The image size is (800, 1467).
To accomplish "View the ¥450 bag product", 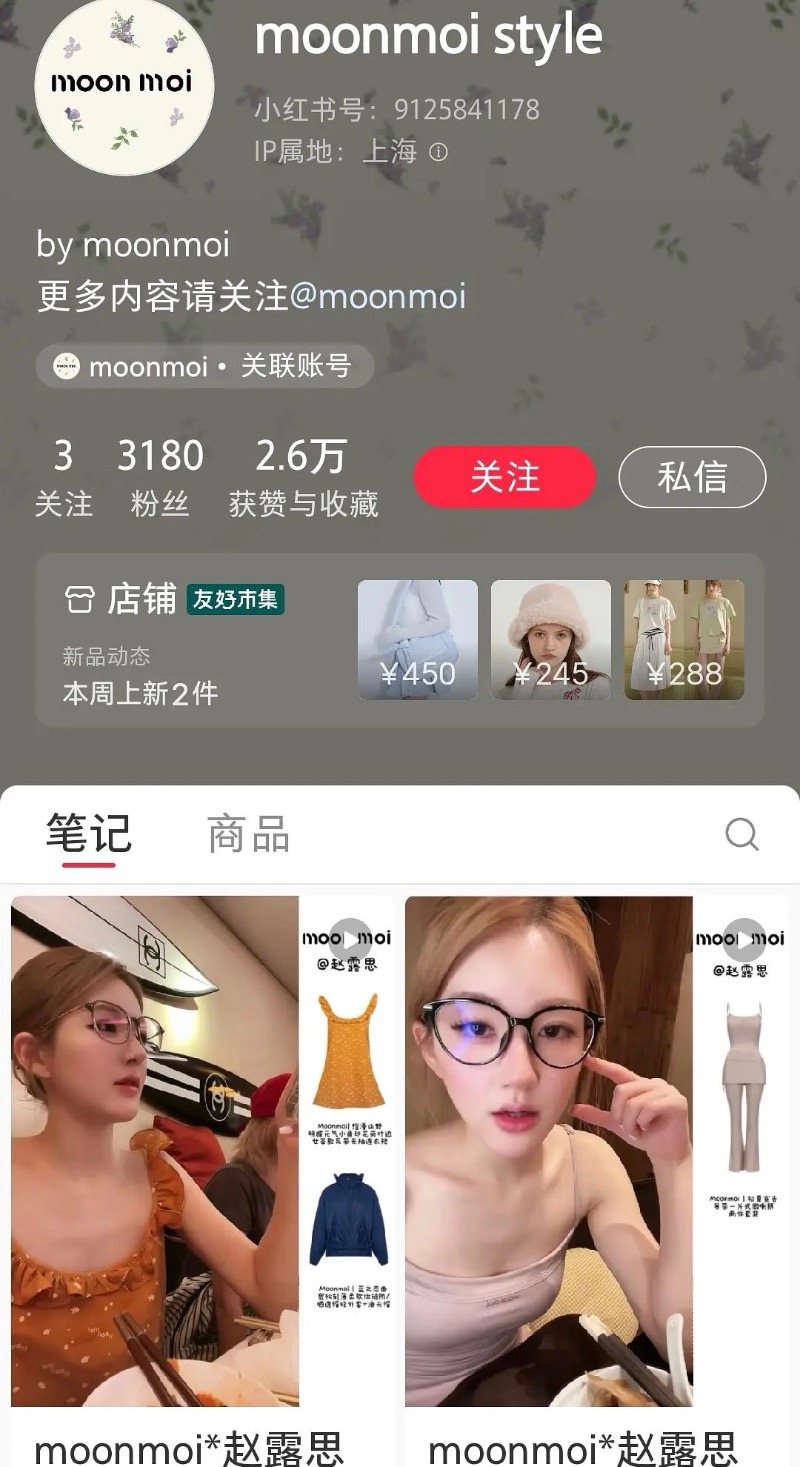I will pyautogui.click(x=417, y=640).
